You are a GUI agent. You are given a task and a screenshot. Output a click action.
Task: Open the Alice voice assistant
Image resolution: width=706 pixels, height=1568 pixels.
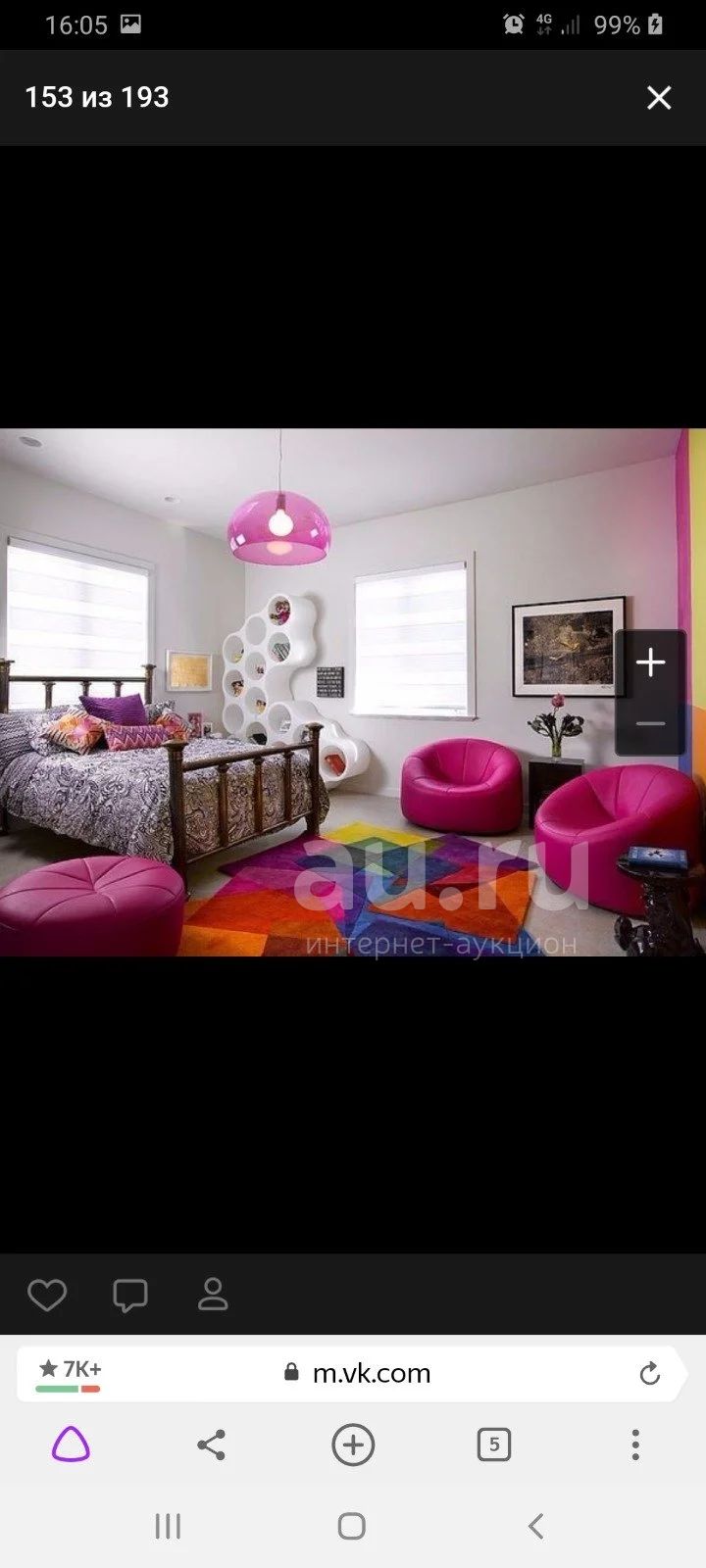[71, 1445]
